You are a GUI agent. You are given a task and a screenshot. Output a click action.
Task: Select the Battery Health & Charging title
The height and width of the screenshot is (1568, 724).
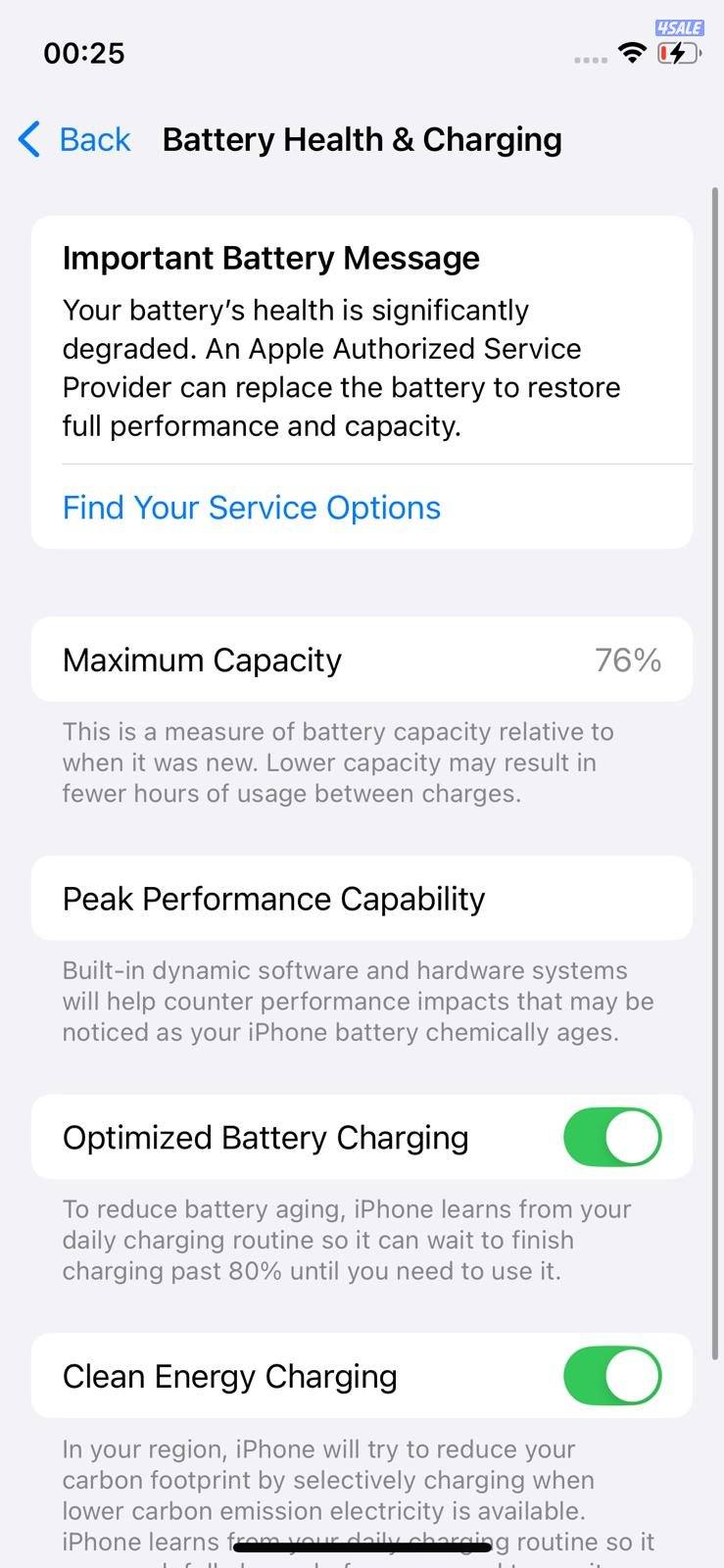(x=362, y=139)
